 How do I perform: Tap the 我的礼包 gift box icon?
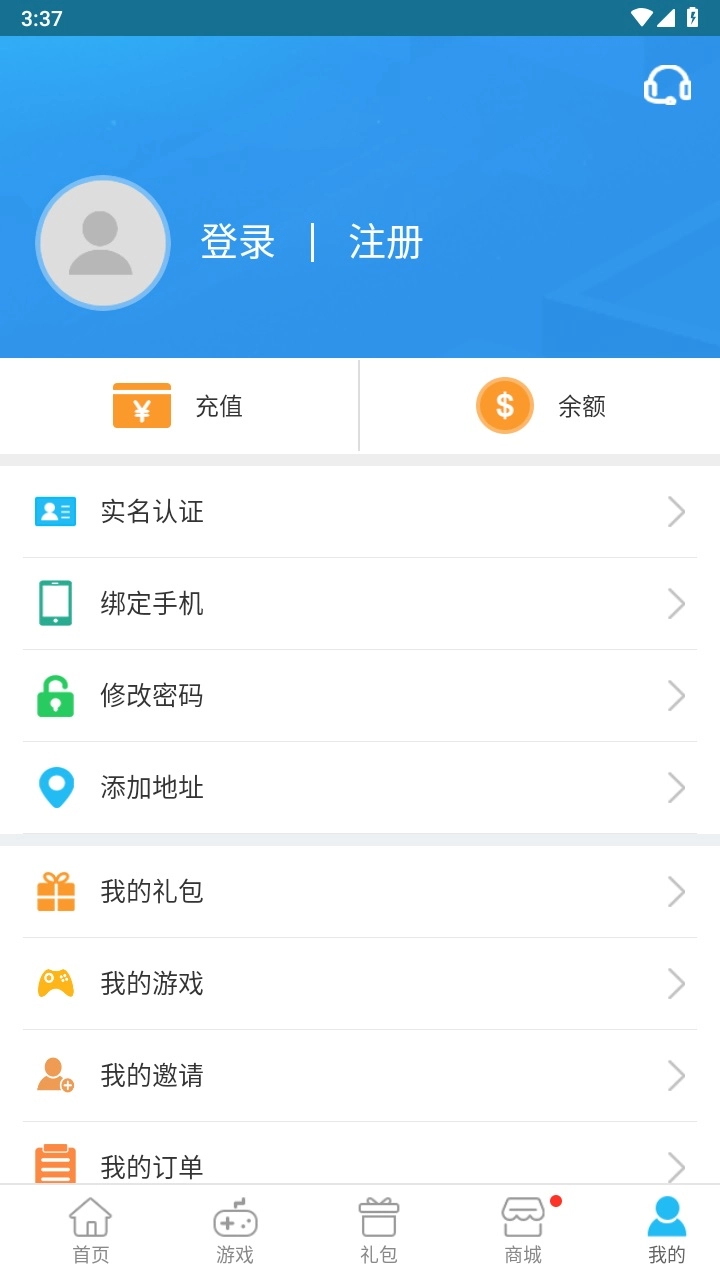tap(55, 891)
